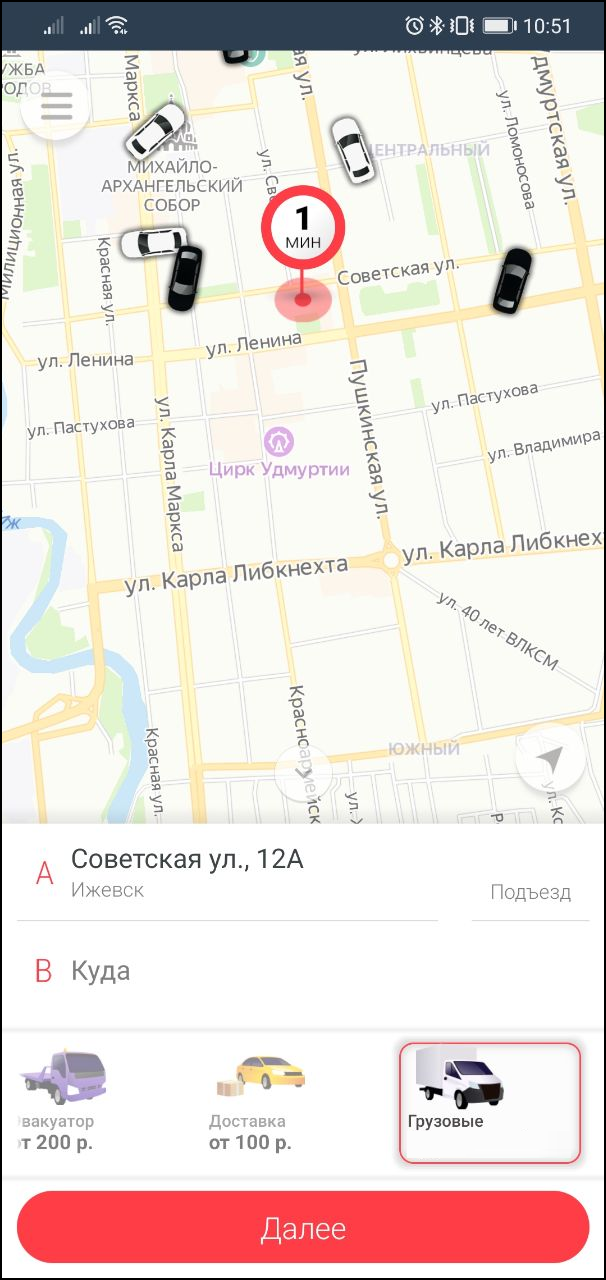Edit pickup address Советская ул., 12А
This screenshot has height=1280, width=606.
coord(227,872)
